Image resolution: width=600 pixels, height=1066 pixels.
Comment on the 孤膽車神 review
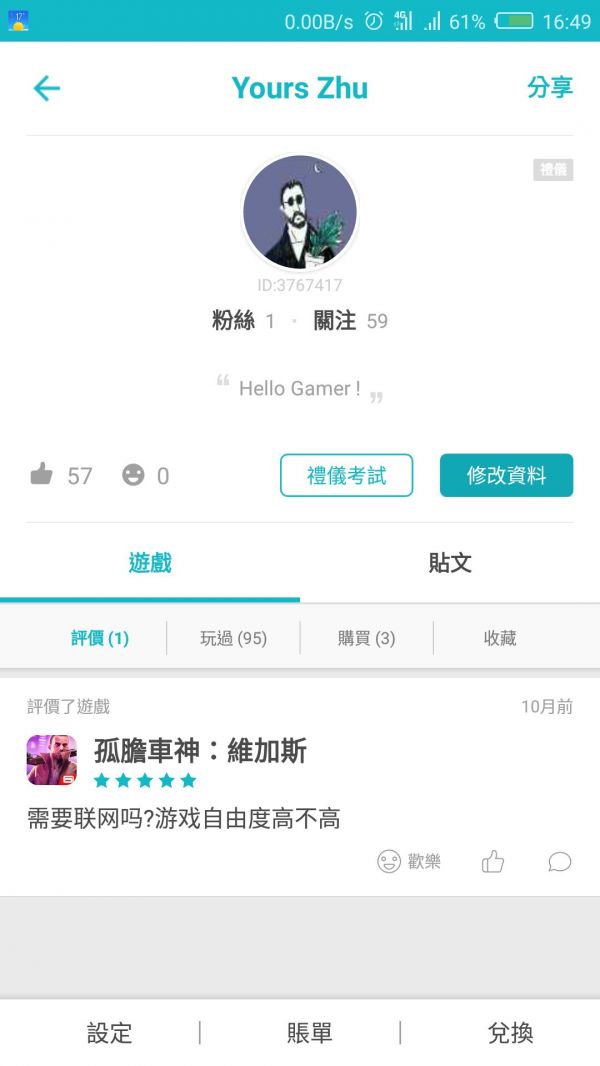click(560, 861)
